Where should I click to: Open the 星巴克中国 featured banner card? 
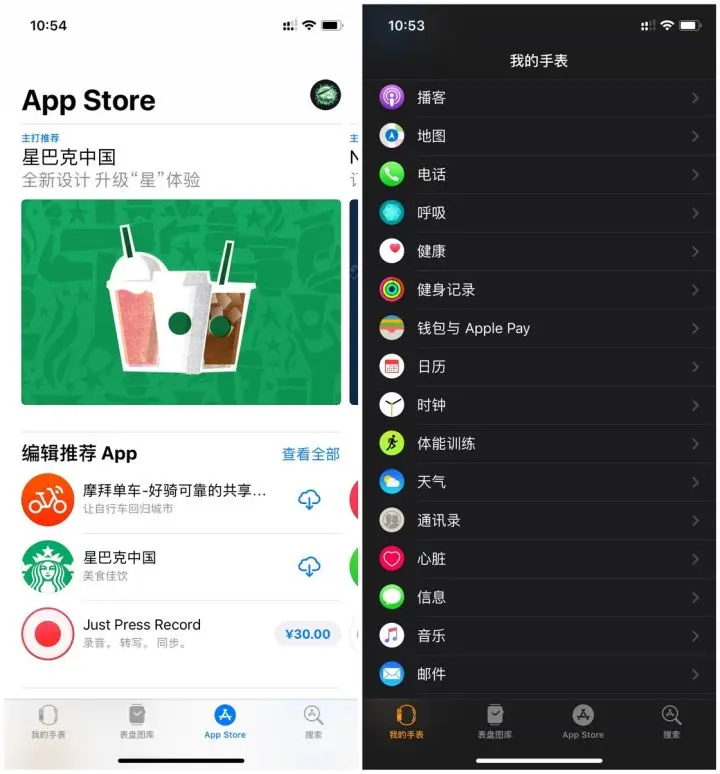[181, 302]
